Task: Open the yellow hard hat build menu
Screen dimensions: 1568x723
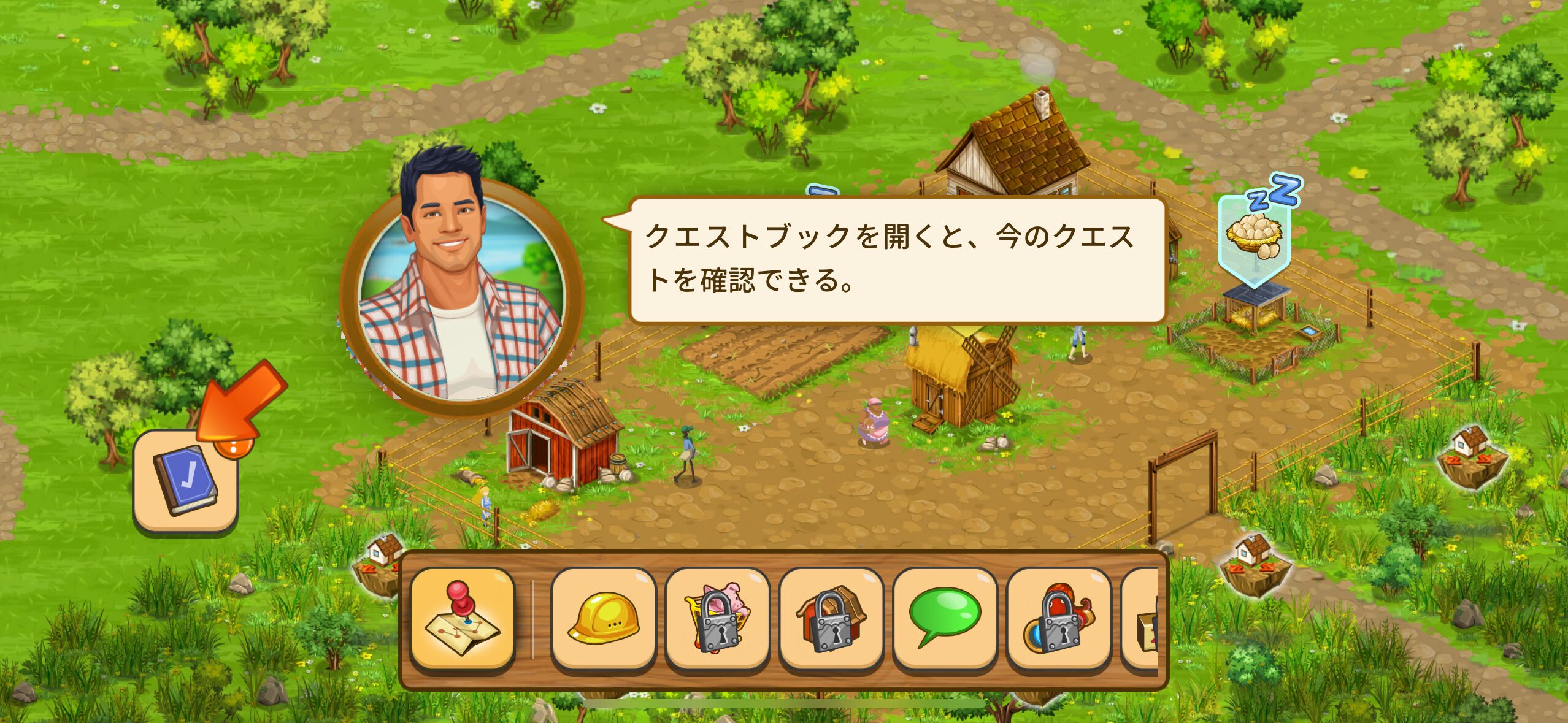Action: pyautogui.click(x=603, y=618)
